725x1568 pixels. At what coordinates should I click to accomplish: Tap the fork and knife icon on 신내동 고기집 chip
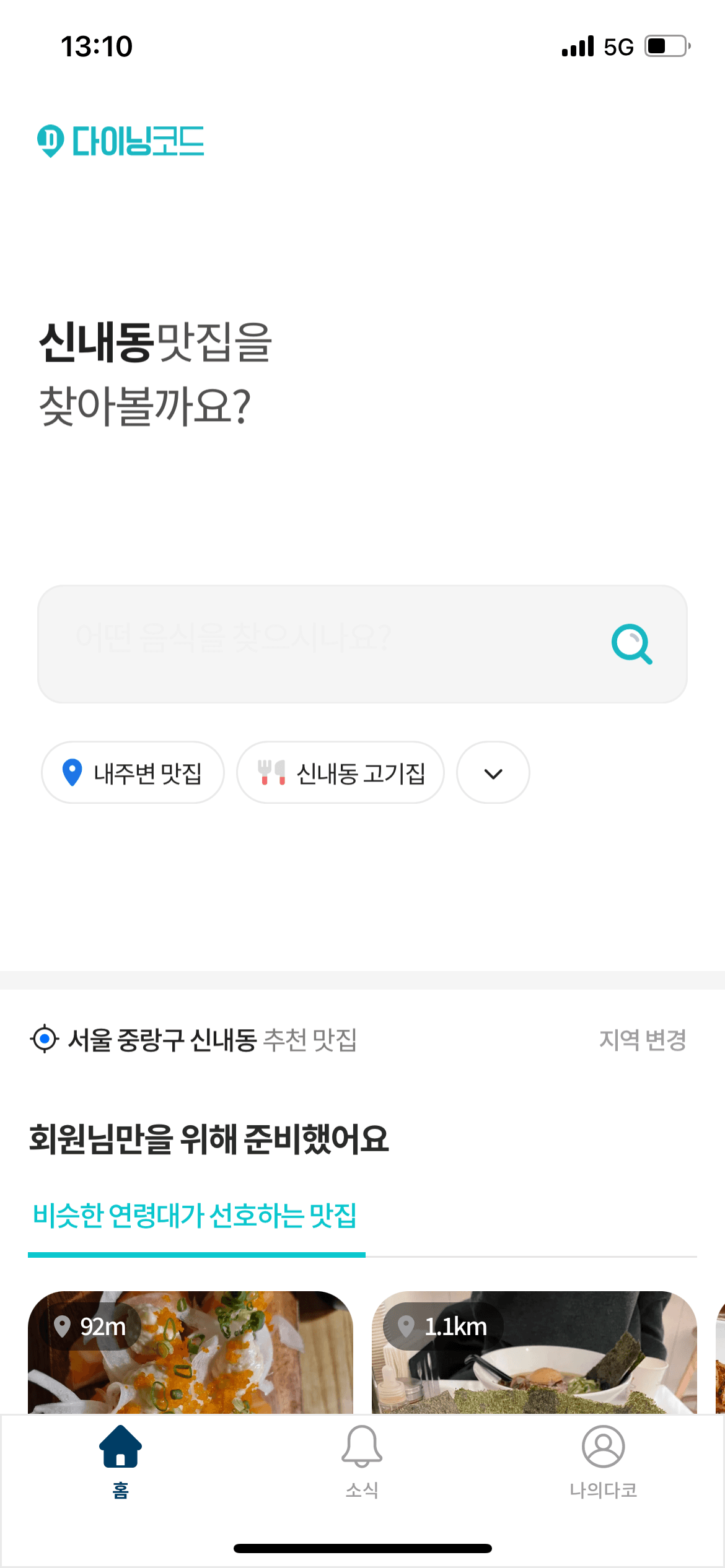point(271,772)
